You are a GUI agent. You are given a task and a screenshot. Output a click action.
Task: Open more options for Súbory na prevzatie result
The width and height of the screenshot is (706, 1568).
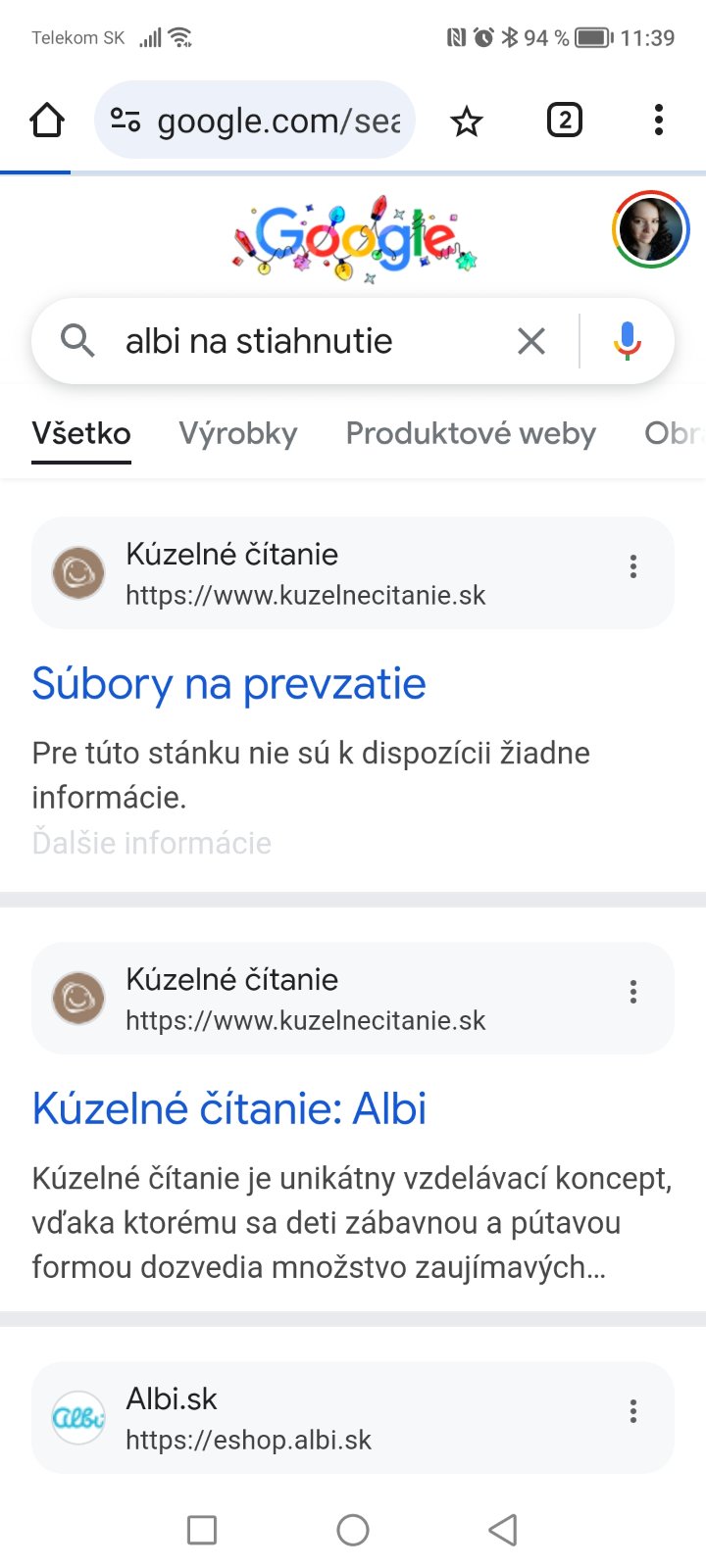coord(633,566)
